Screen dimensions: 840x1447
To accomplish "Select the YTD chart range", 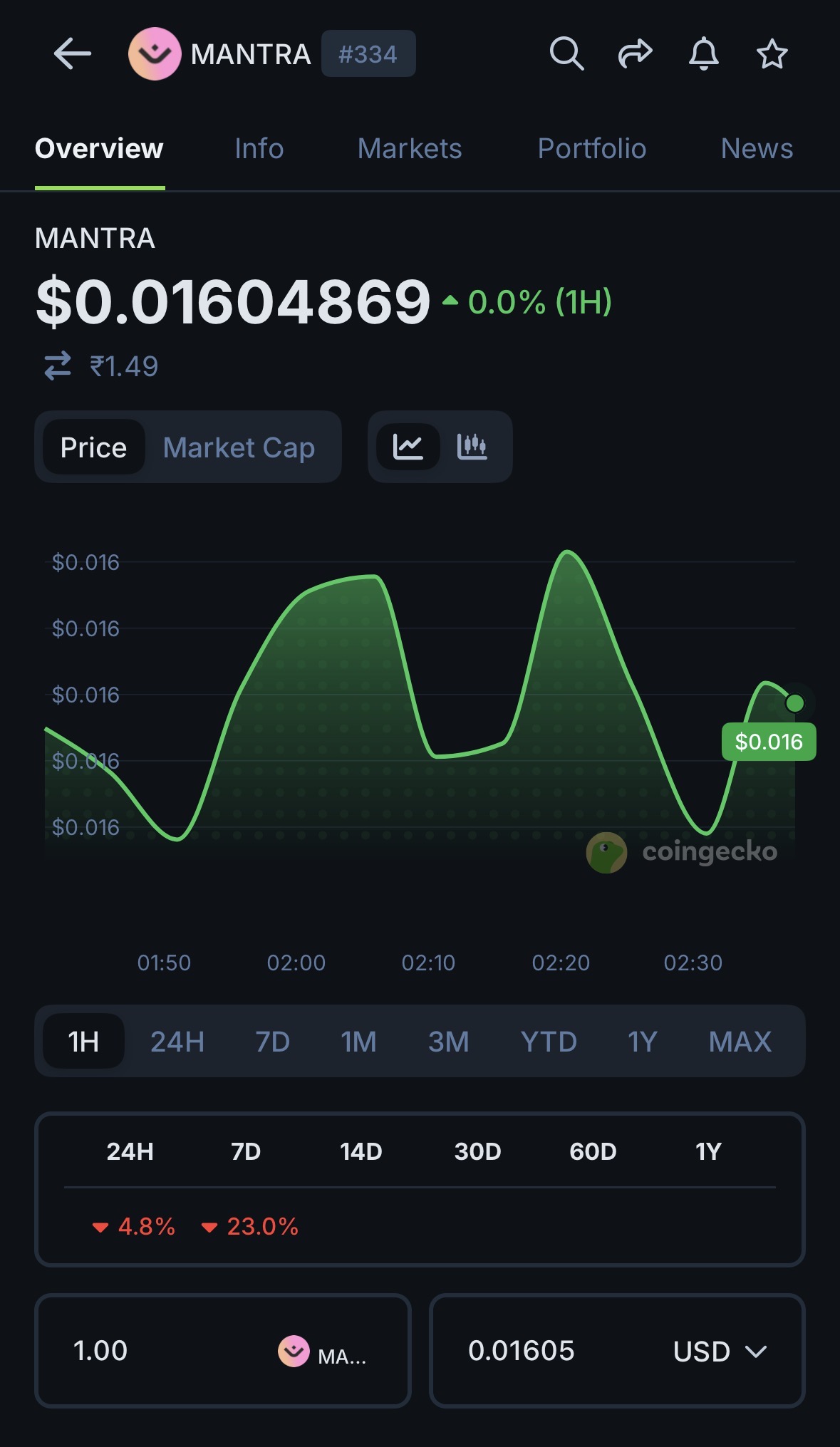I will point(549,1042).
